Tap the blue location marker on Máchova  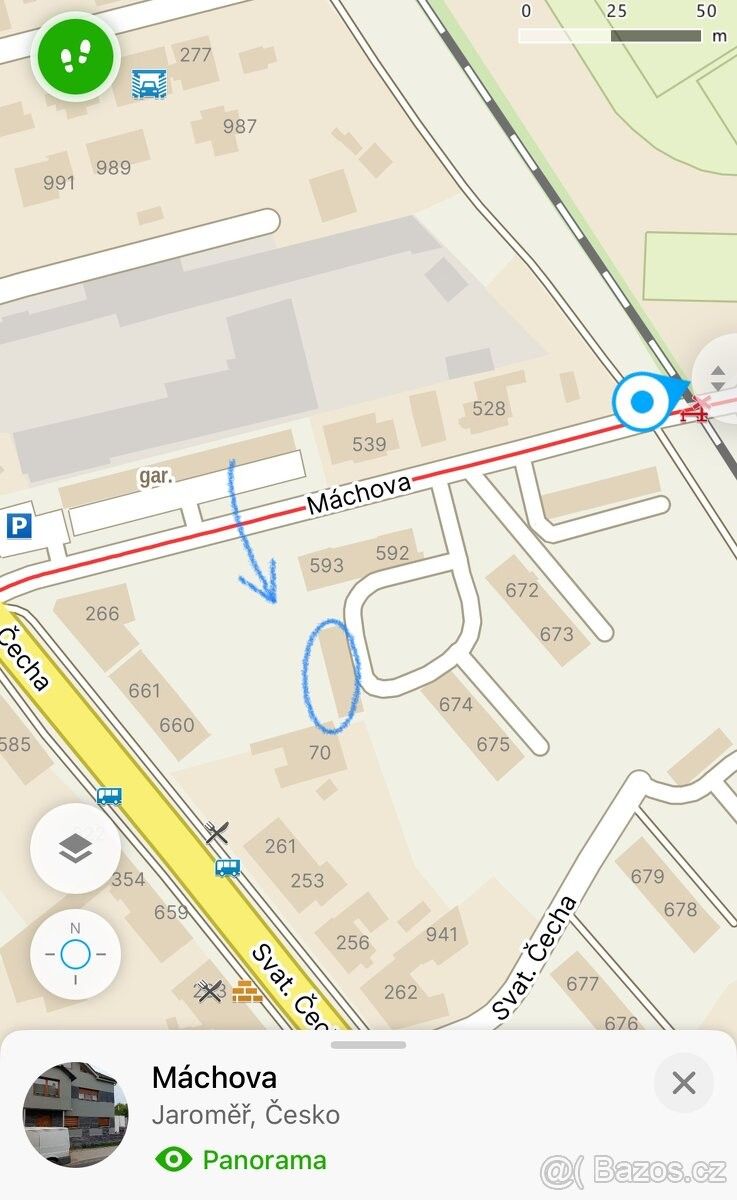coord(642,403)
